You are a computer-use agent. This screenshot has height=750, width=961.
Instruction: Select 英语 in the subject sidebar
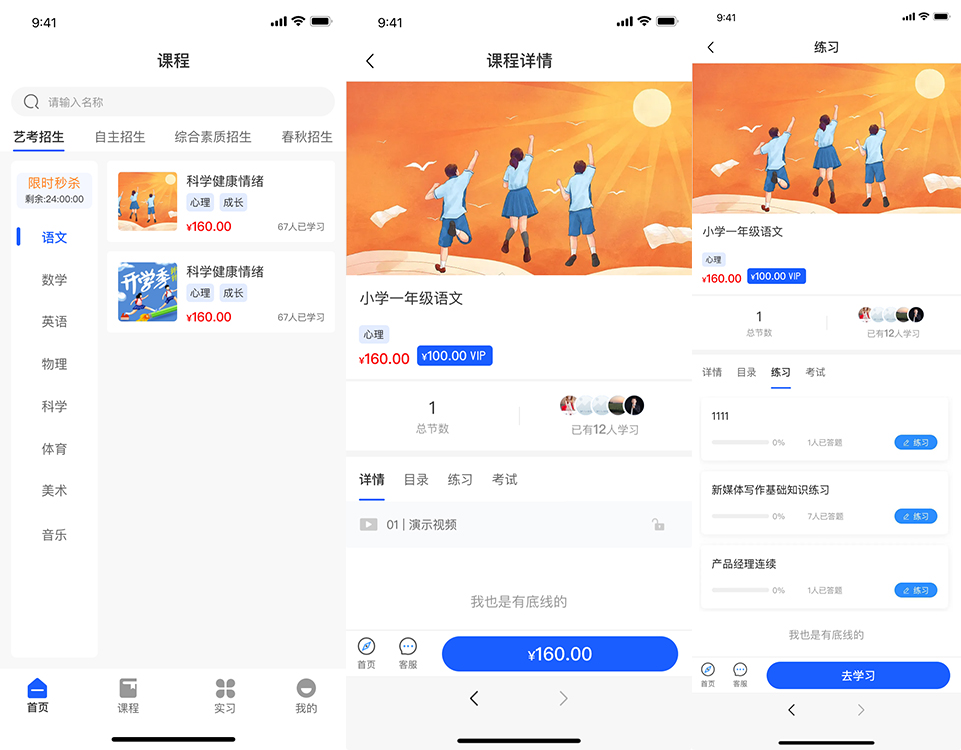point(54,322)
